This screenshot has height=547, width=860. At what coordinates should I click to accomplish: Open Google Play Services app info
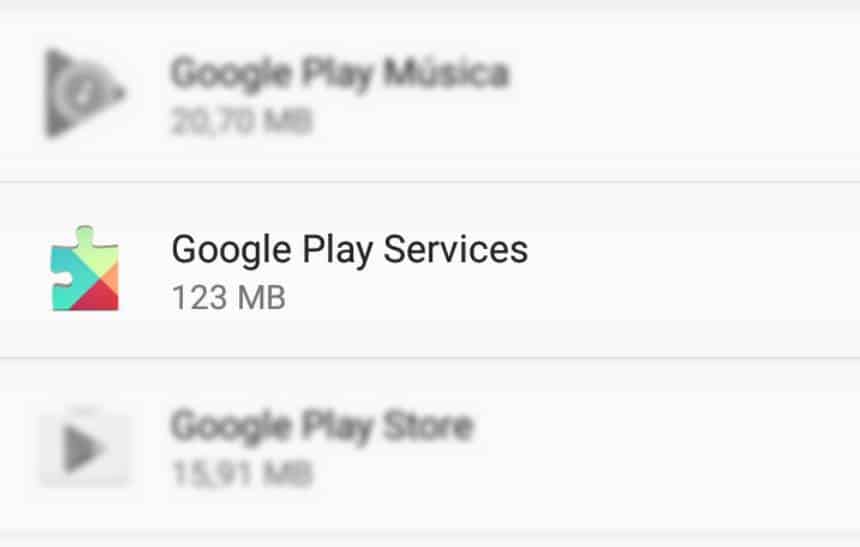pos(349,269)
